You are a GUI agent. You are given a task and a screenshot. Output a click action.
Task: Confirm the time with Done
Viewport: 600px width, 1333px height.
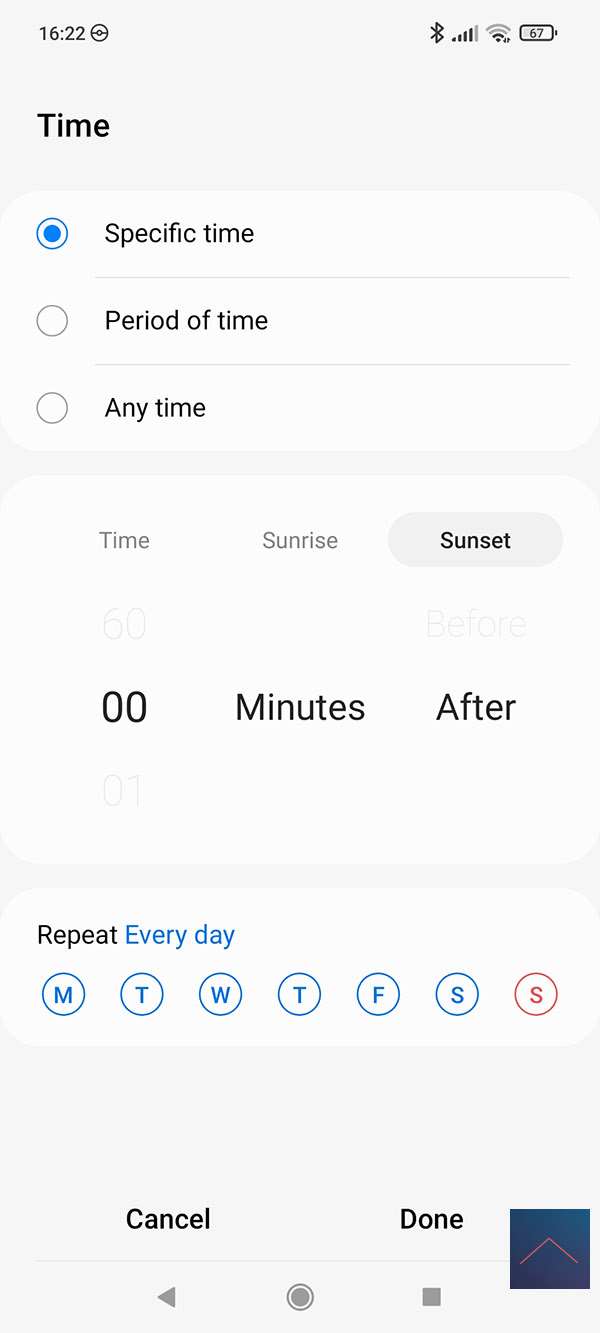[x=431, y=1219]
